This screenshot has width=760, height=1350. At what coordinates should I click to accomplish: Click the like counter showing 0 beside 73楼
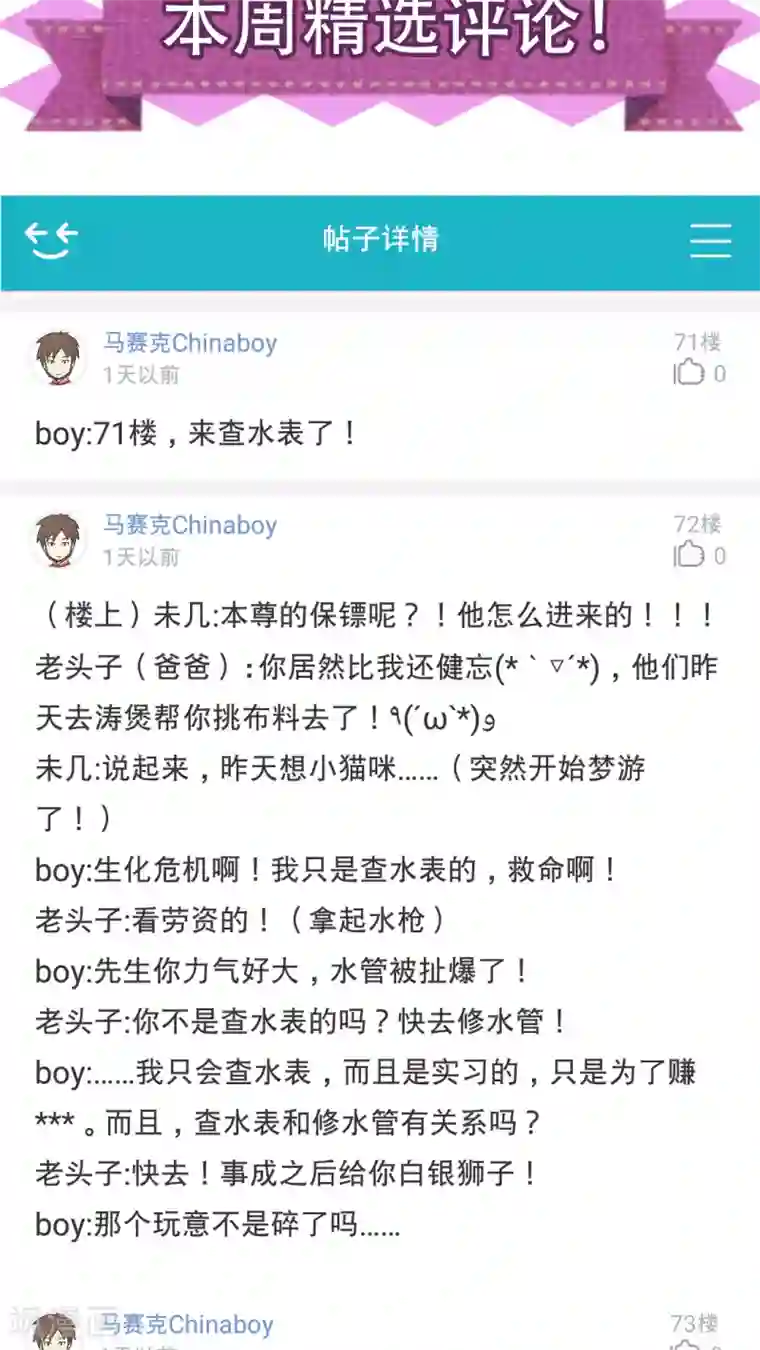(713, 1345)
